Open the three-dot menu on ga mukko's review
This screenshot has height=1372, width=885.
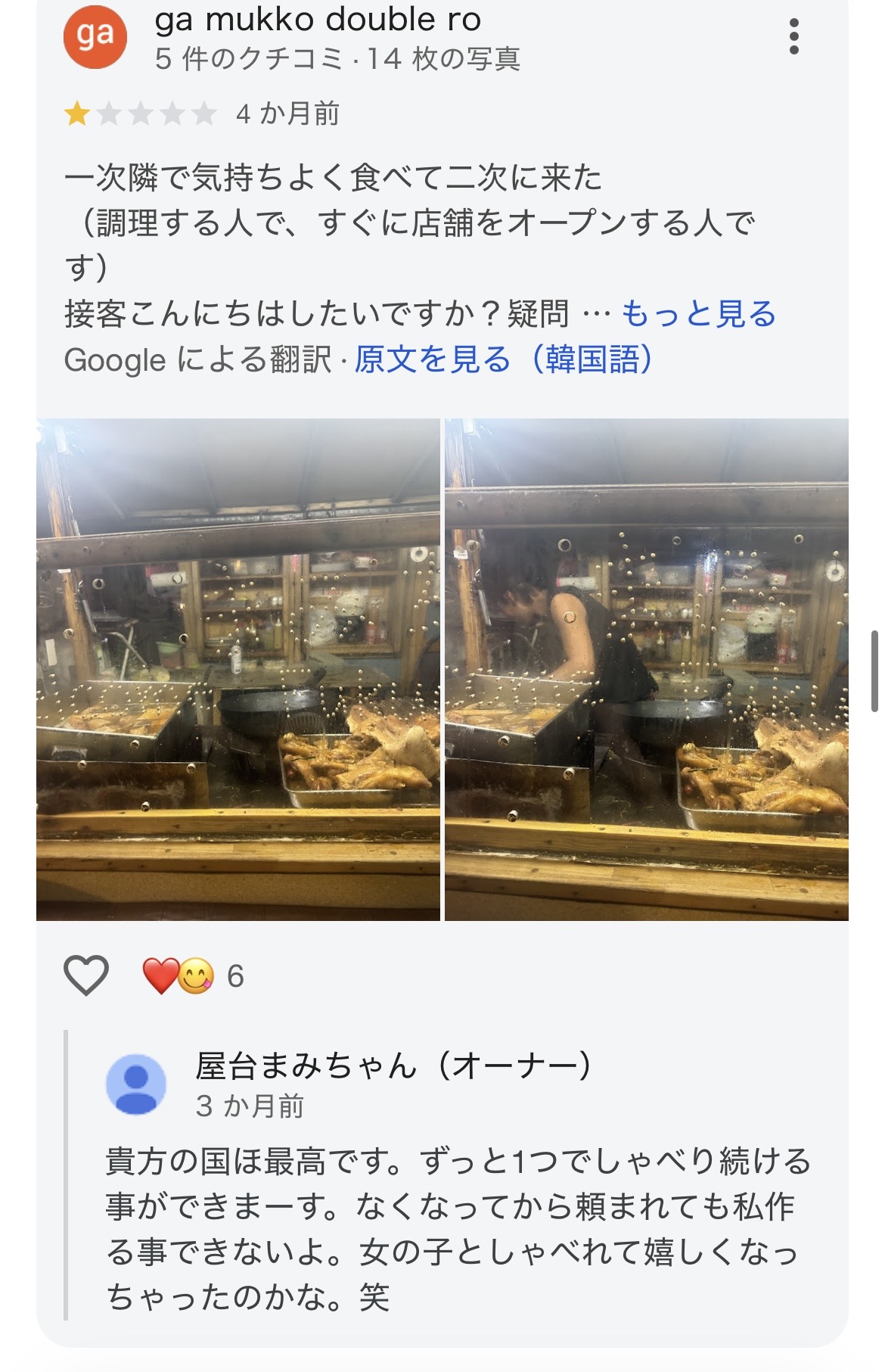tap(793, 37)
